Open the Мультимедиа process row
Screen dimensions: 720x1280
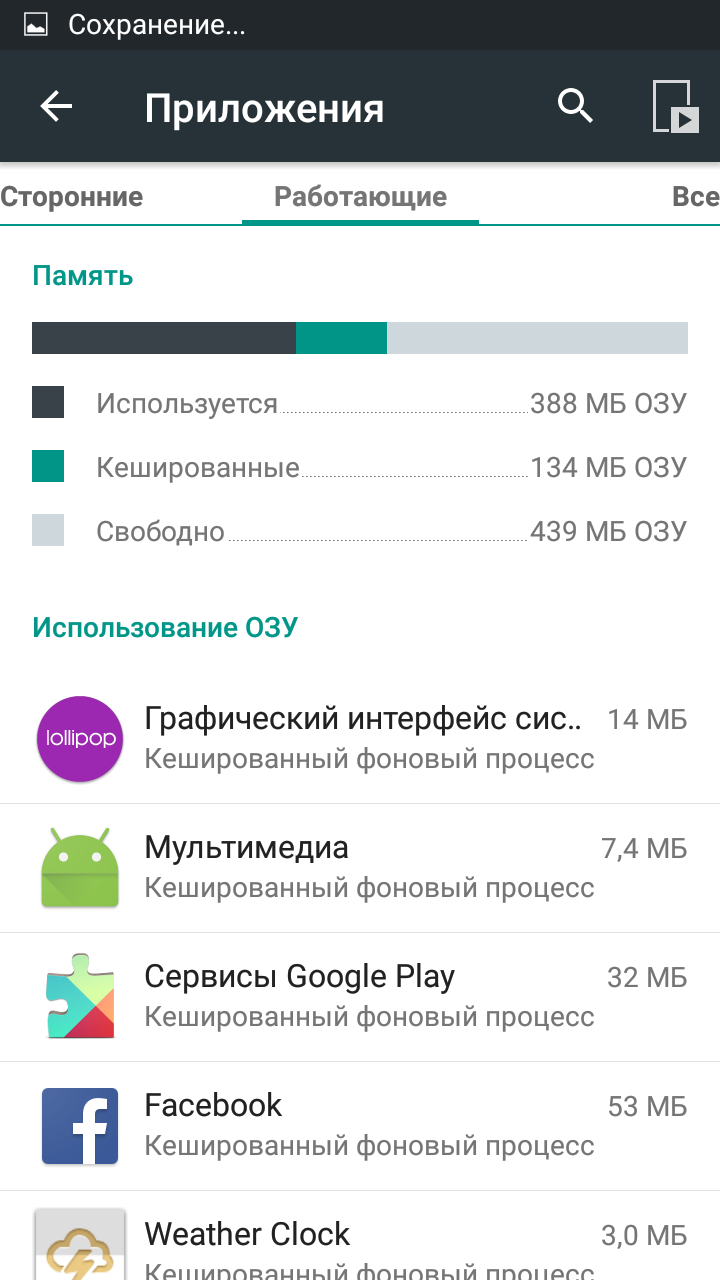[x=360, y=868]
